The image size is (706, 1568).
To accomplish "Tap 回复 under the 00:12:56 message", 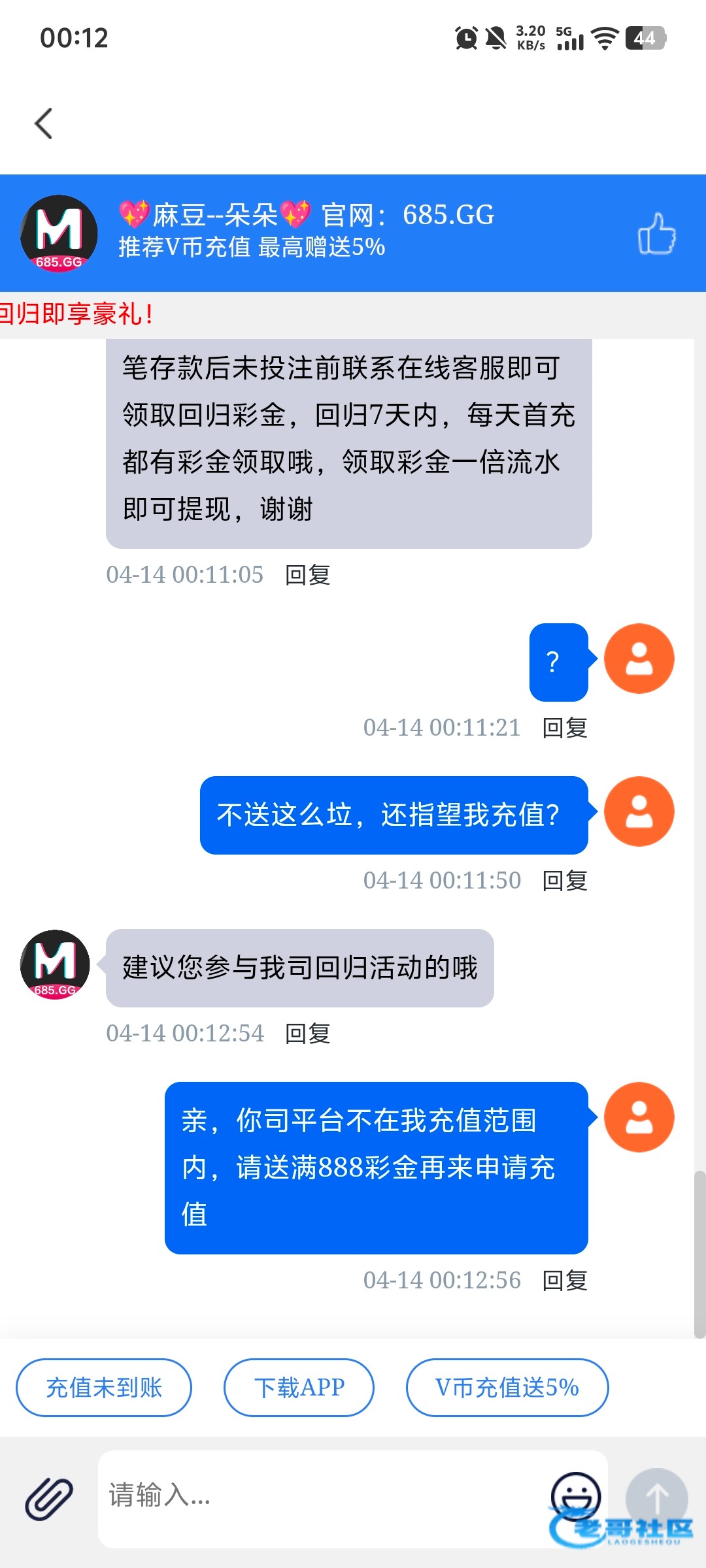I will coord(565,1281).
